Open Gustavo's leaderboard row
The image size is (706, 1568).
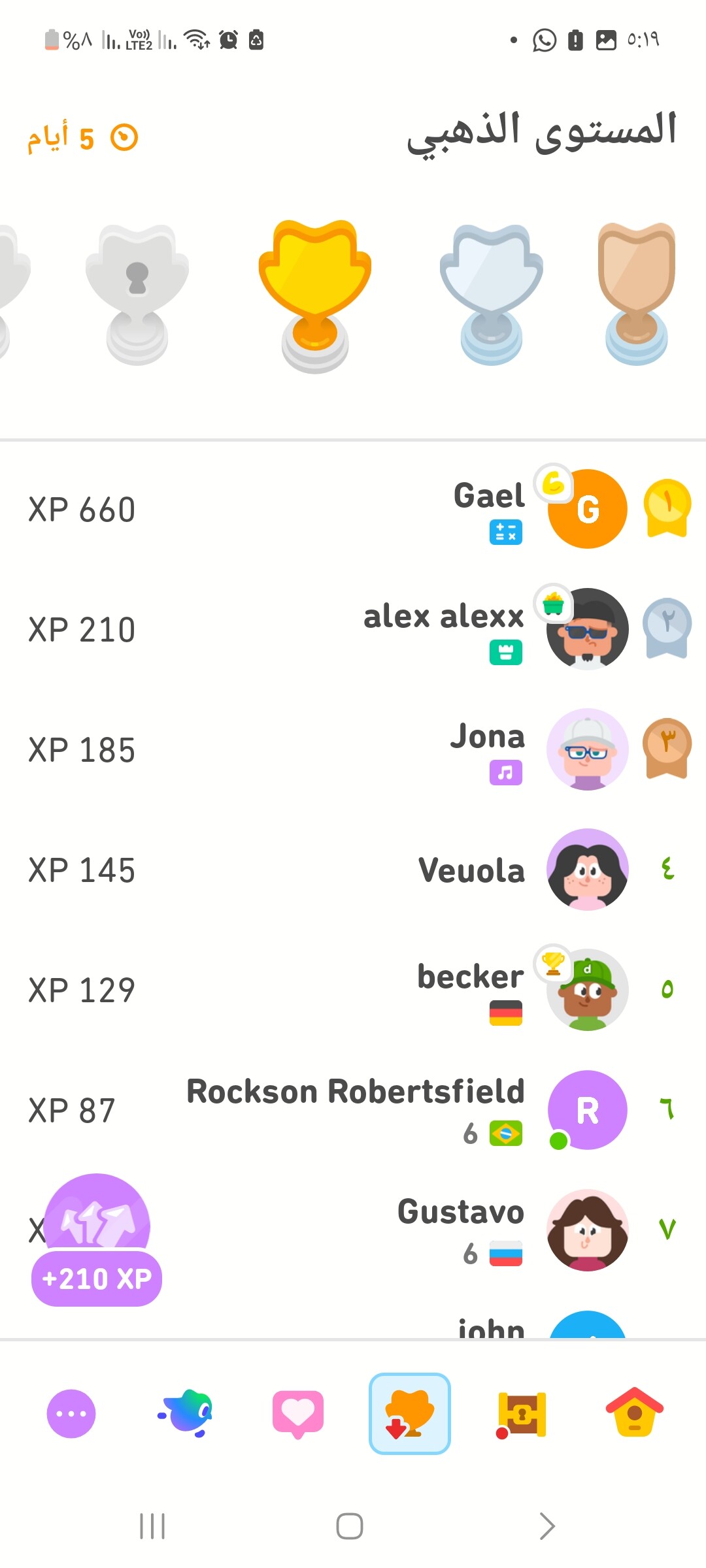(392, 1231)
